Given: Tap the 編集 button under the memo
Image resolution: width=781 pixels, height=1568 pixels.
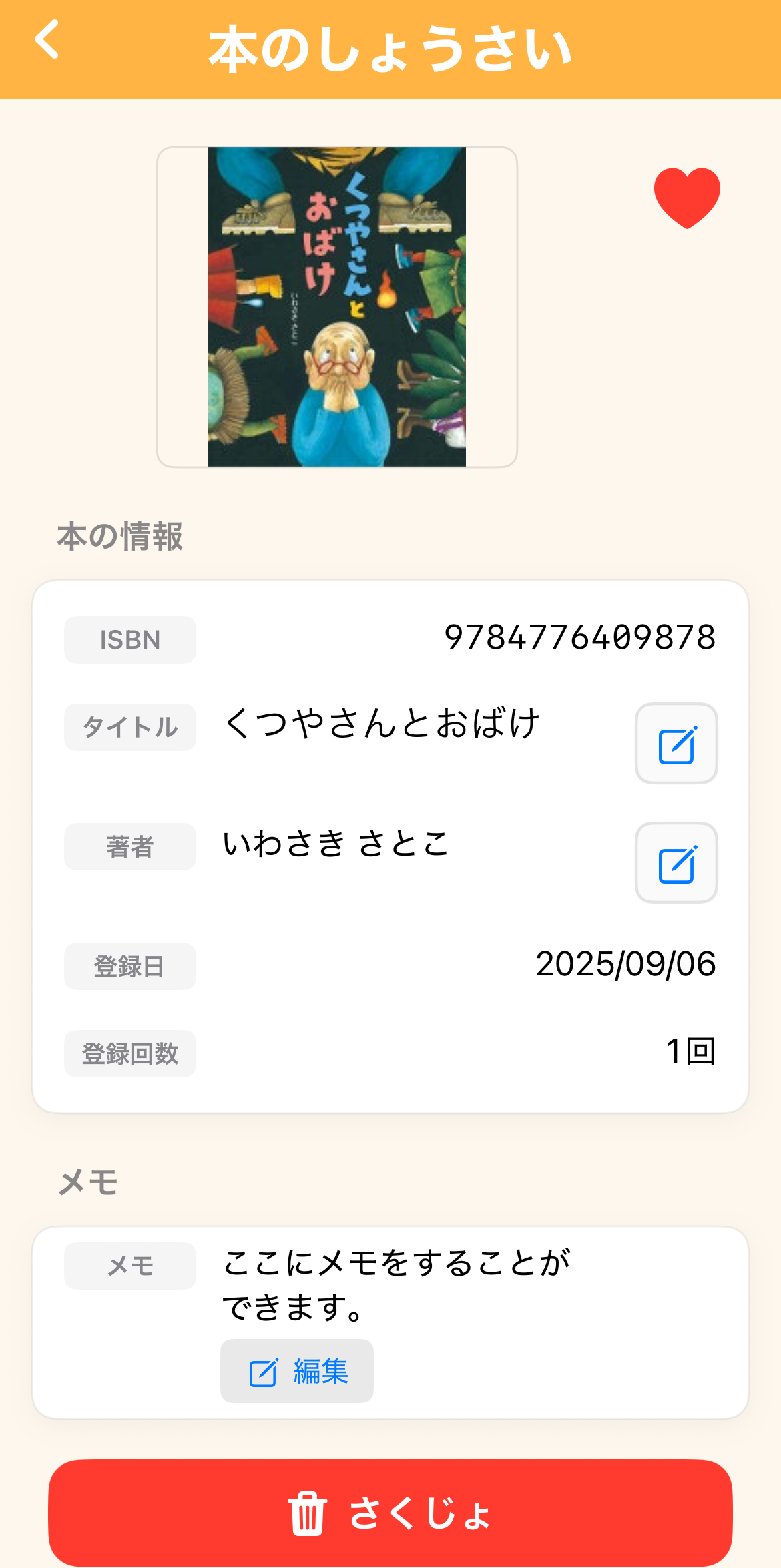Looking at the screenshot, I should pyautogui.click(x=296, y=1370).
